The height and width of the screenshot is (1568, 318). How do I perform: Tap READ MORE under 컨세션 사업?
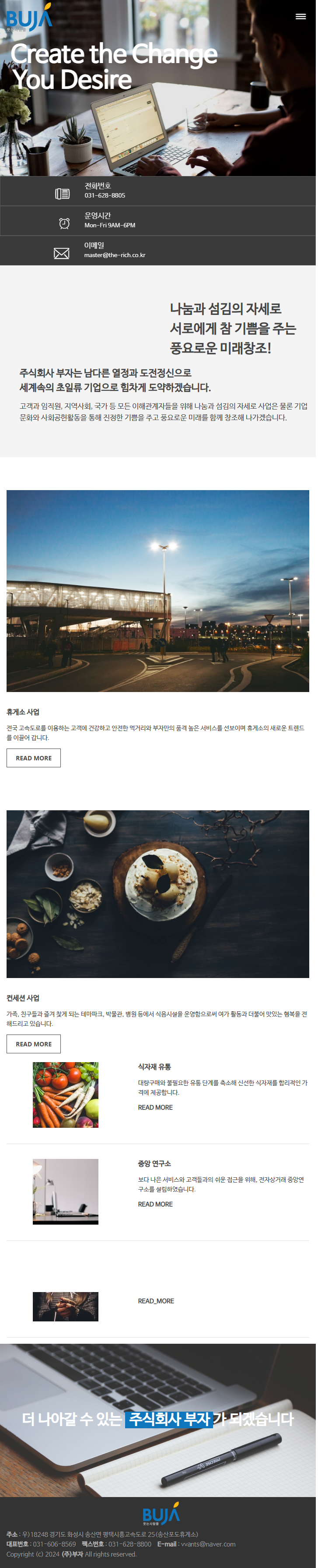point(33,1044)
